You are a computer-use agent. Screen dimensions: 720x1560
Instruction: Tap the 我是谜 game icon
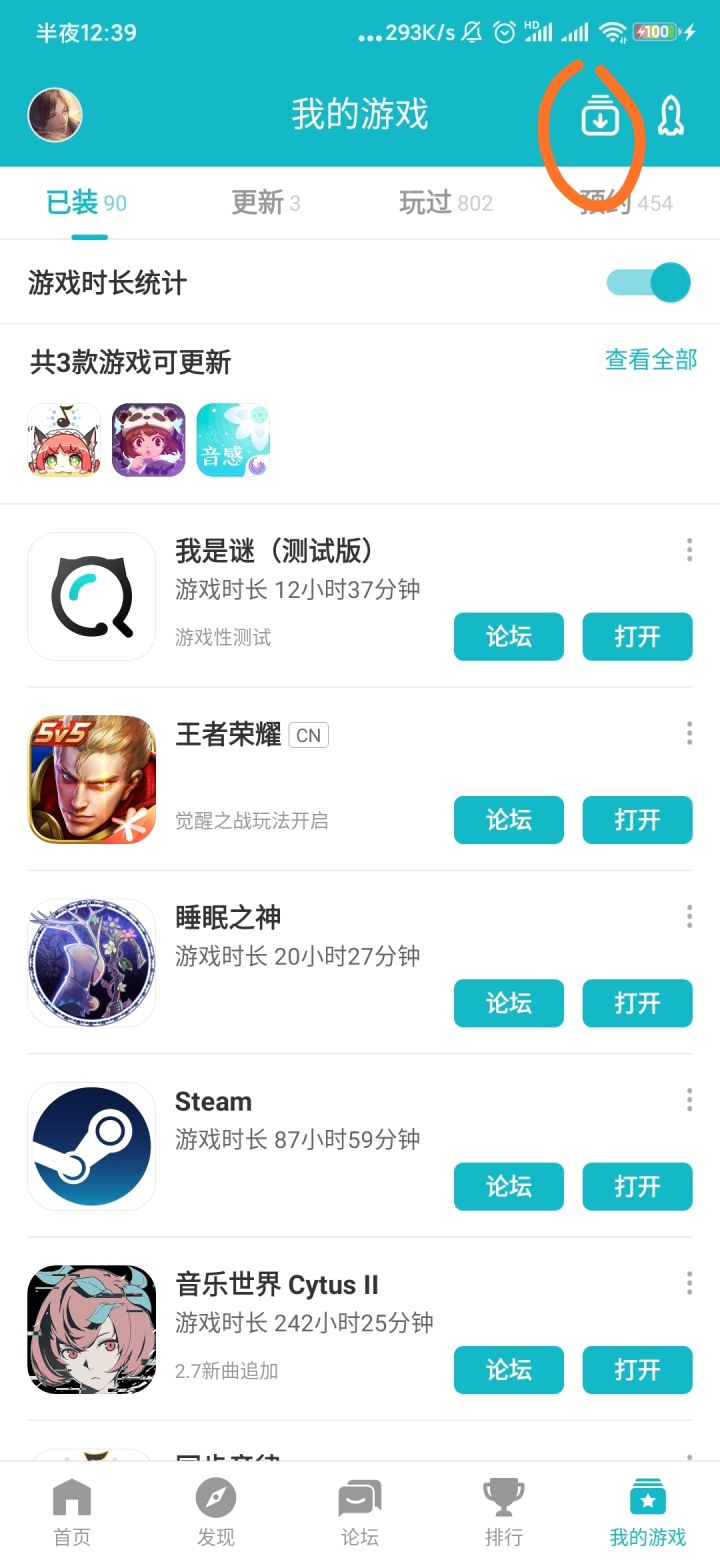(x=91, y=596)
